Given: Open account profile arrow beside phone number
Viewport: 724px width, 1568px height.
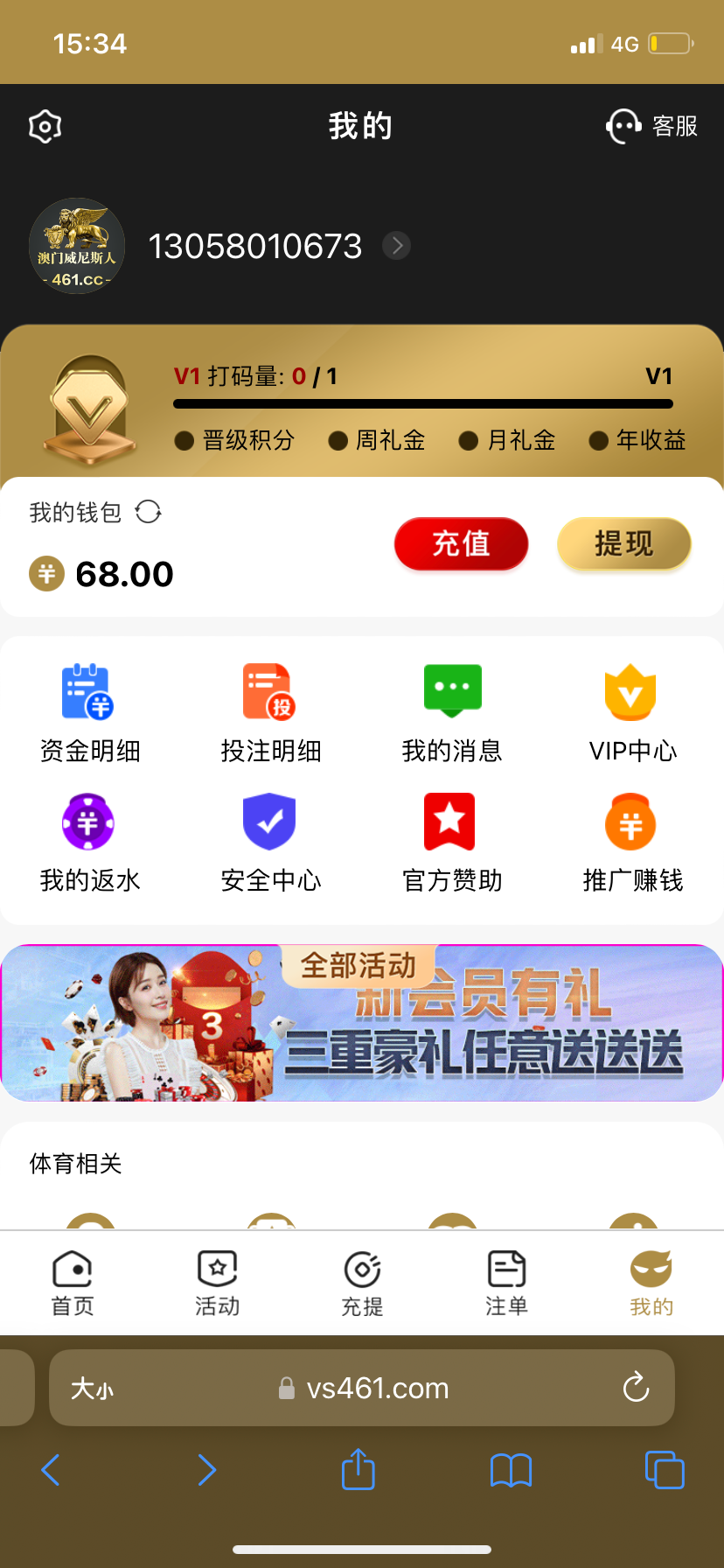Looking at the screenshot, I should pyautogui.click(x=397, y=246).
